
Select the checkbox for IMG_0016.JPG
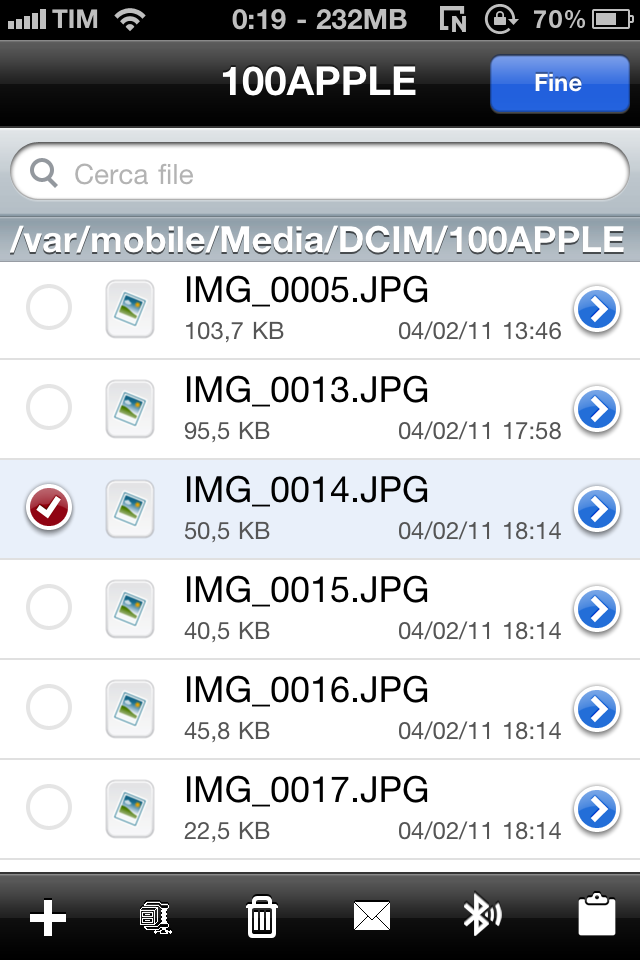(x=48, y=708)
